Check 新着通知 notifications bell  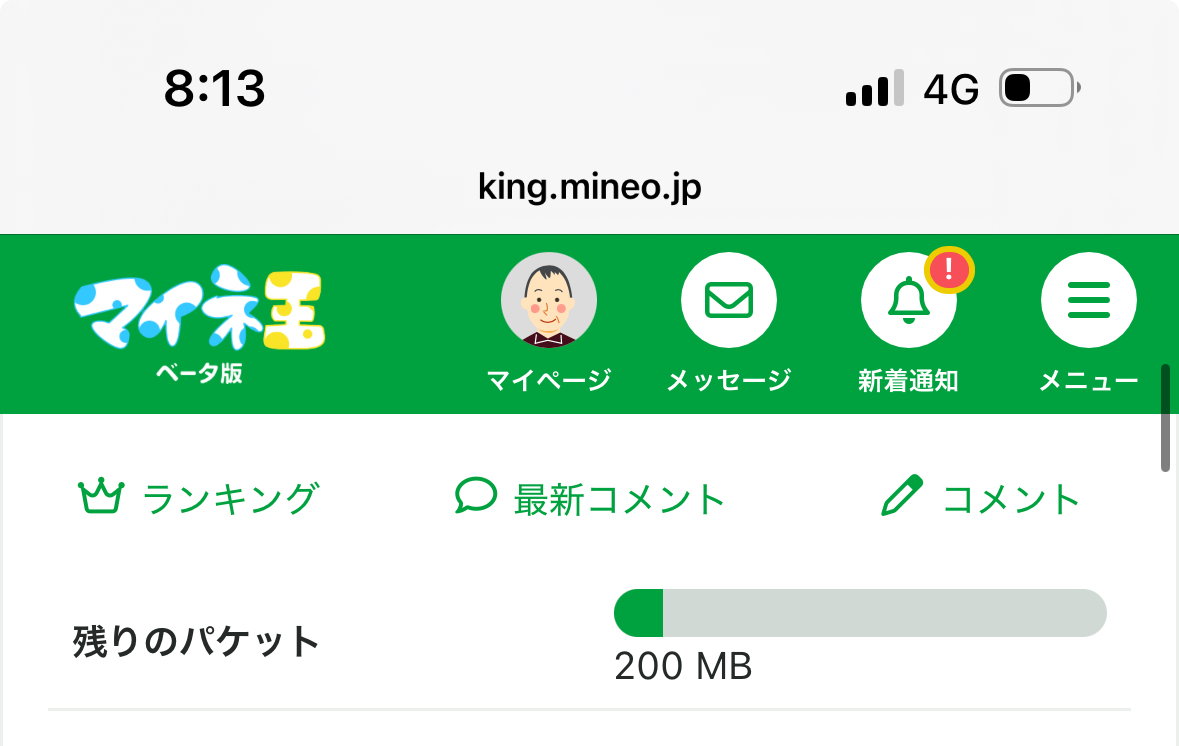coord(908,301)
